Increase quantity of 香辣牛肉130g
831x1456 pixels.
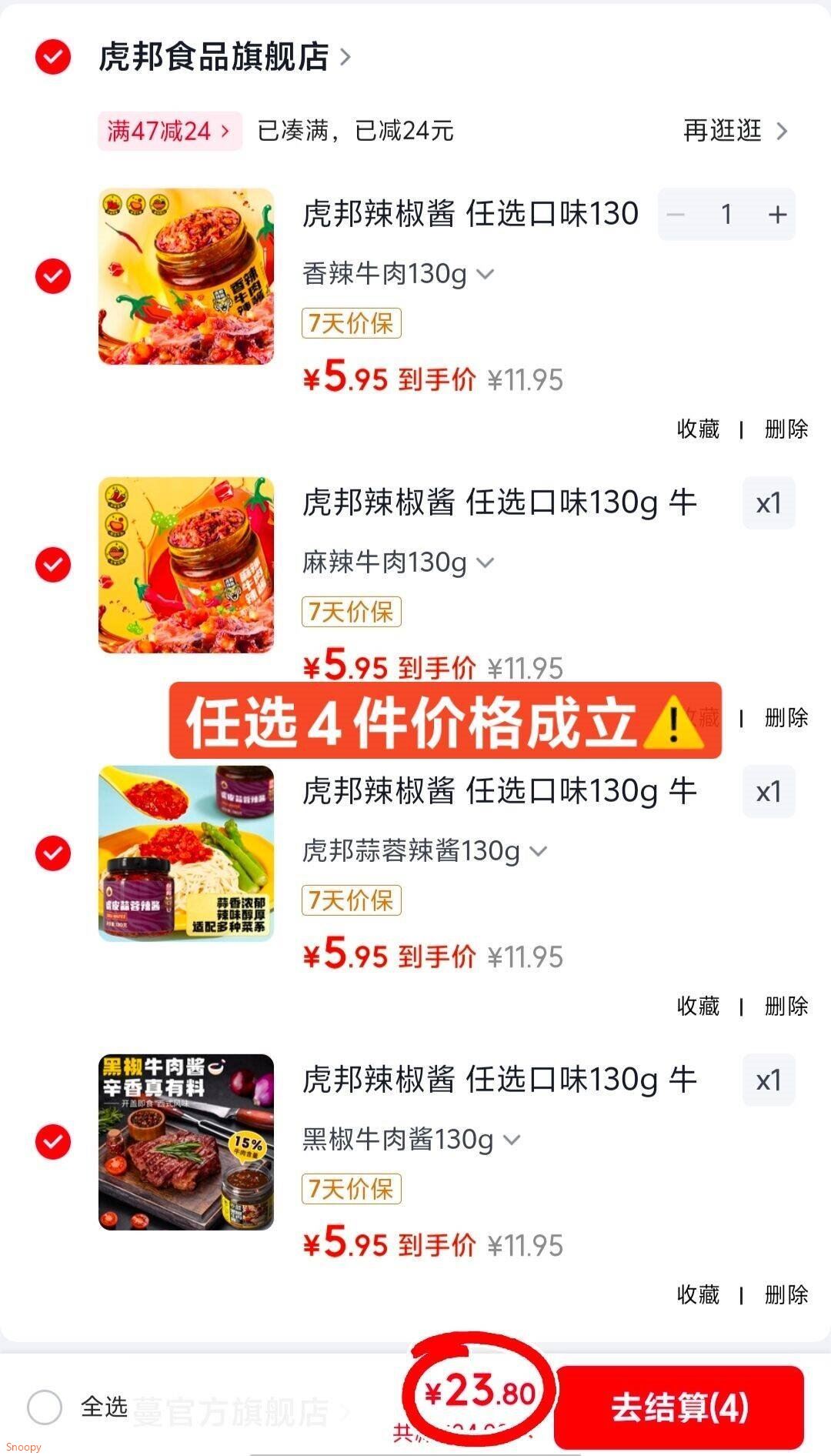coord(777,215)
